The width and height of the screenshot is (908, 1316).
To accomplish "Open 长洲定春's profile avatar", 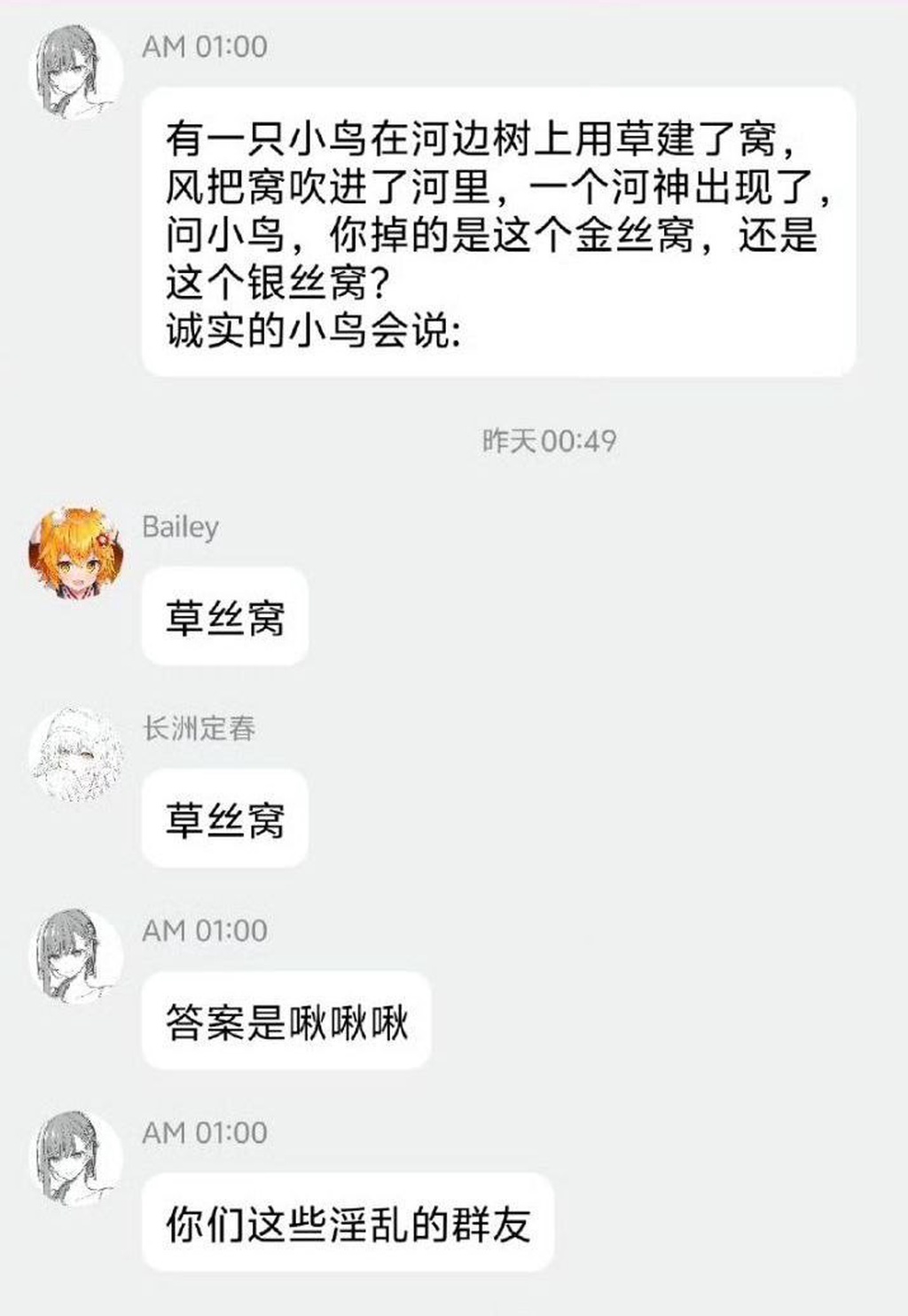I will click(75, 755).
